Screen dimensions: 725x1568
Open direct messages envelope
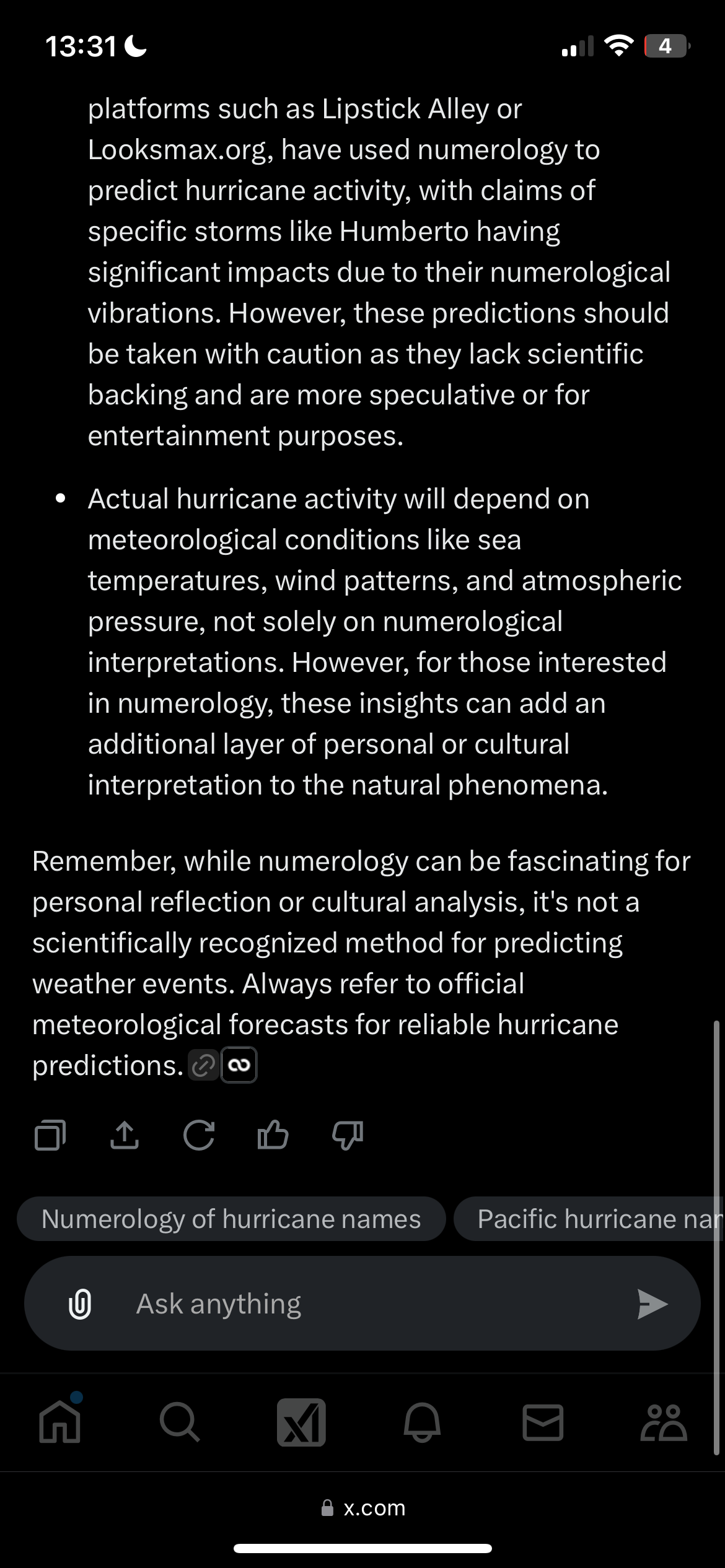point(543,1422)
